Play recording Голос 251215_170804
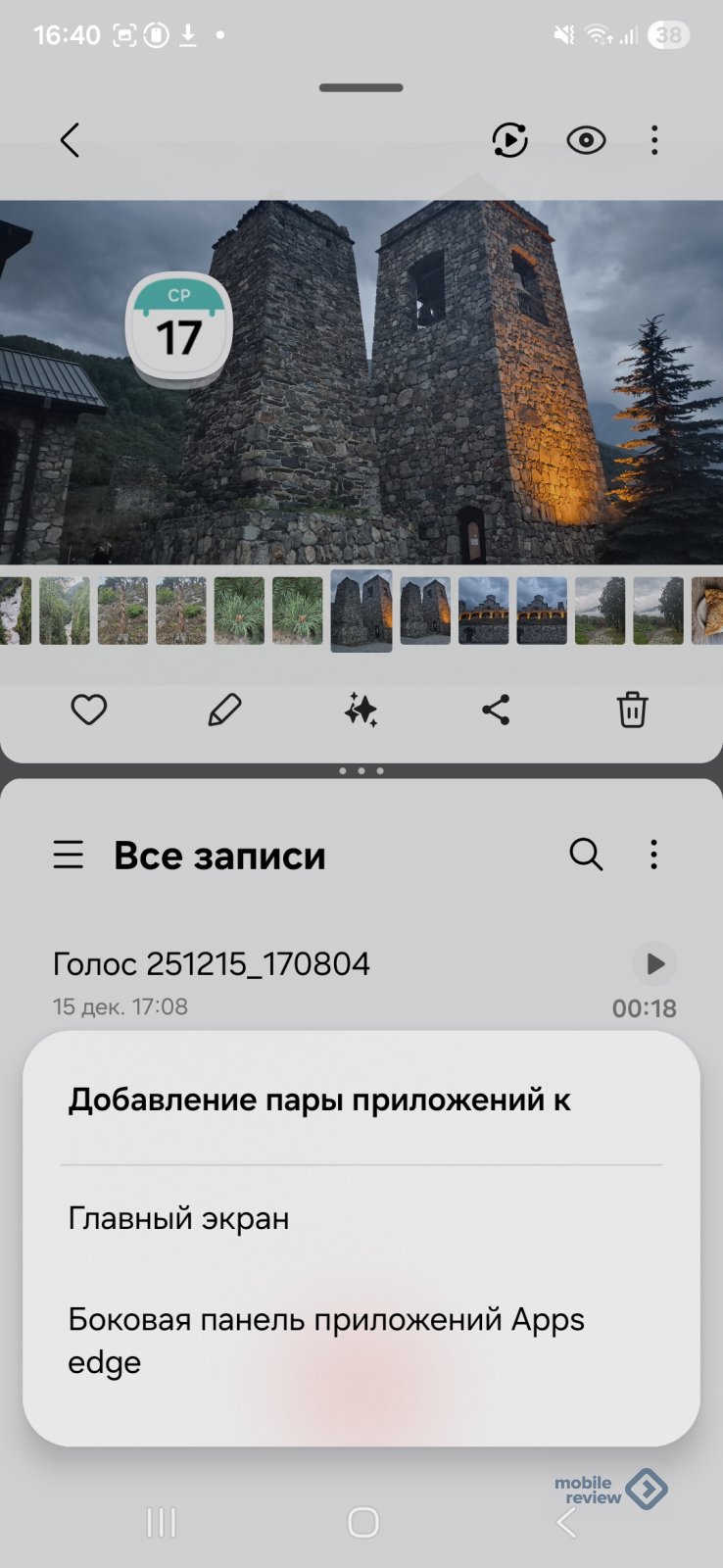This screenshot has height=1568, width=723. click(x=653, y=964)
